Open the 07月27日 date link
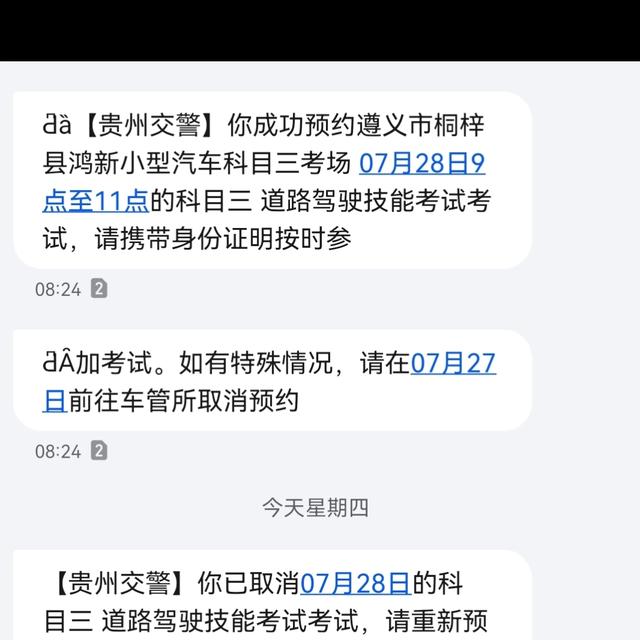This screenshot has width=640, height=640. click(x=453, y=364)
